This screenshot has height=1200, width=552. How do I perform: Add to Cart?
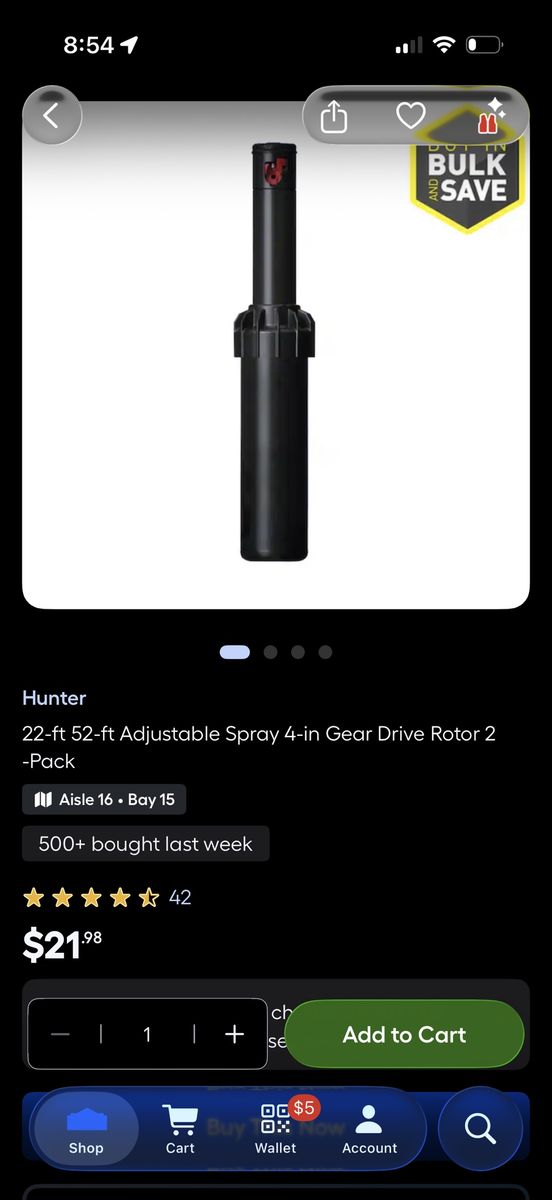point(404,1034)
